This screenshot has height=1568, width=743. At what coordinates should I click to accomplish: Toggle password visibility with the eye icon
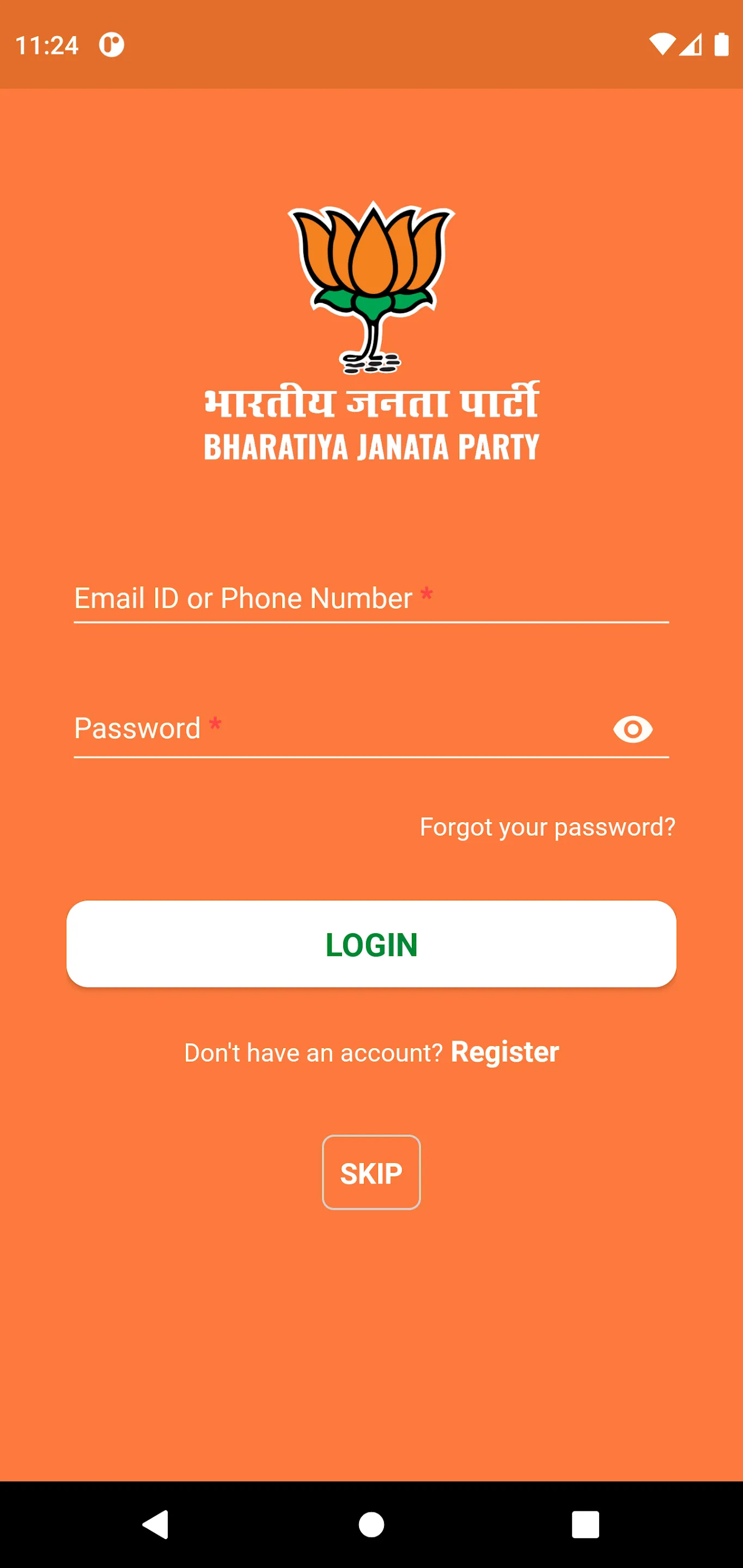(x=633, y=729)
